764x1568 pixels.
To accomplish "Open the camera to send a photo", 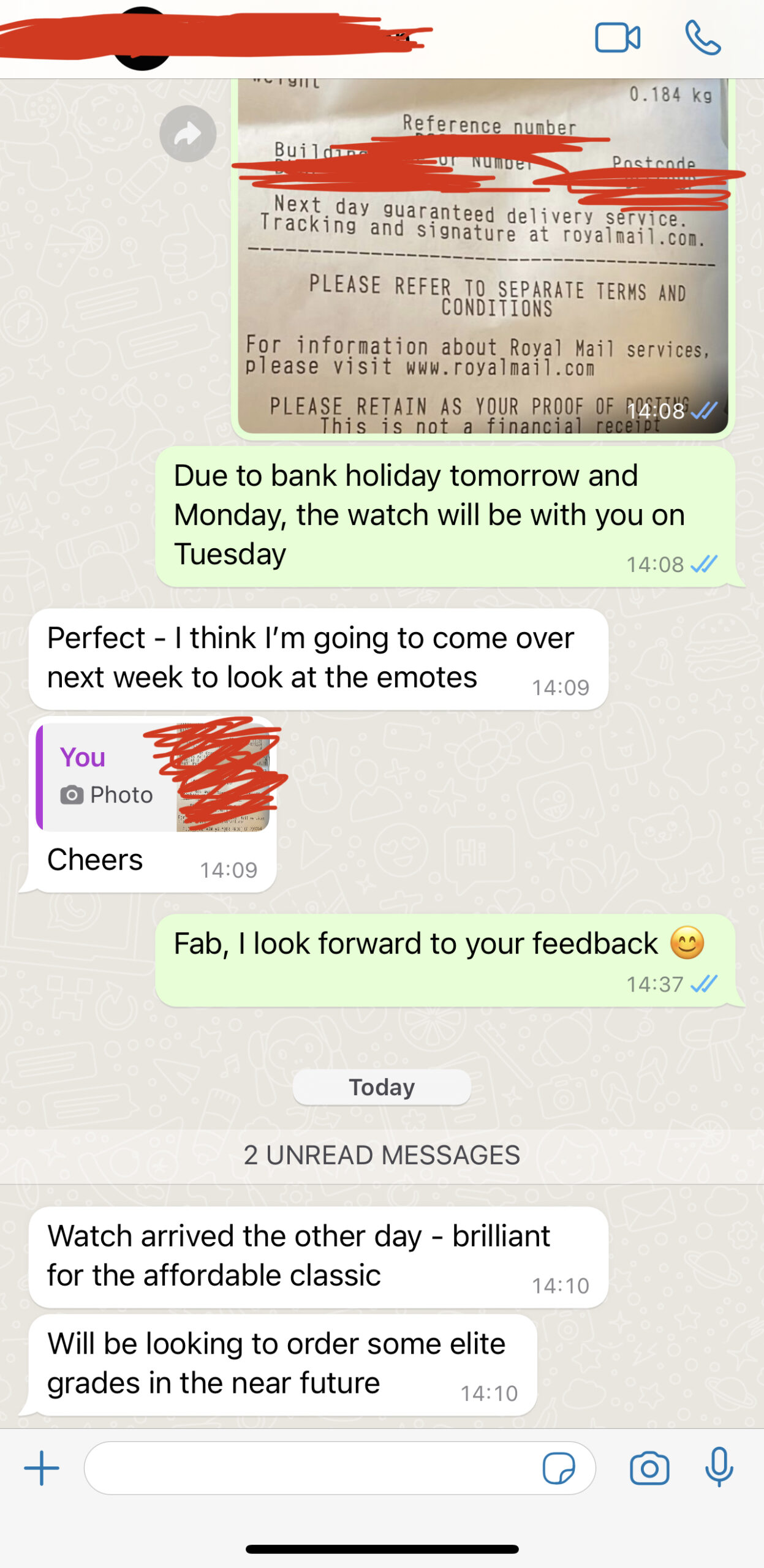I will (649, 1468).
